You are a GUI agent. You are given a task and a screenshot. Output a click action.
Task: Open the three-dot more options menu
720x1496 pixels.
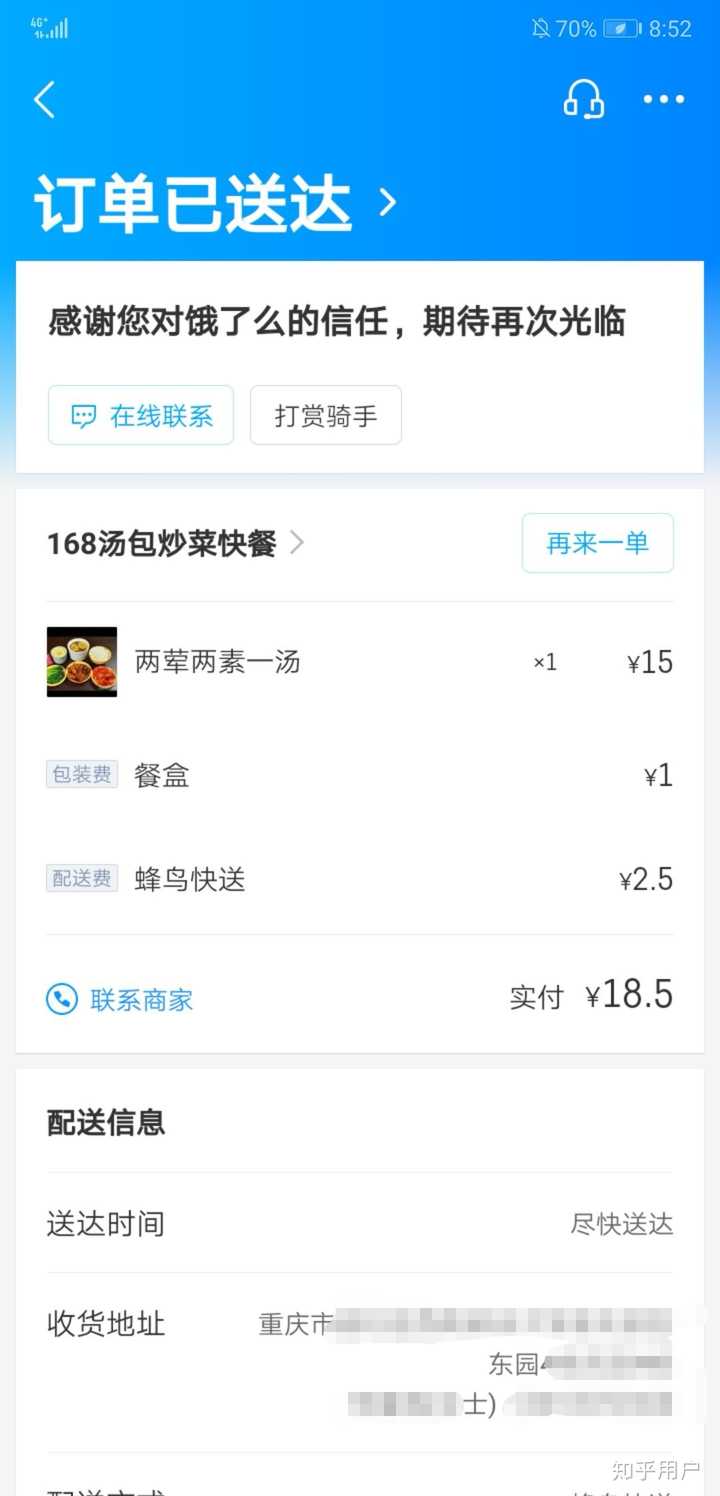coord(663,99)
